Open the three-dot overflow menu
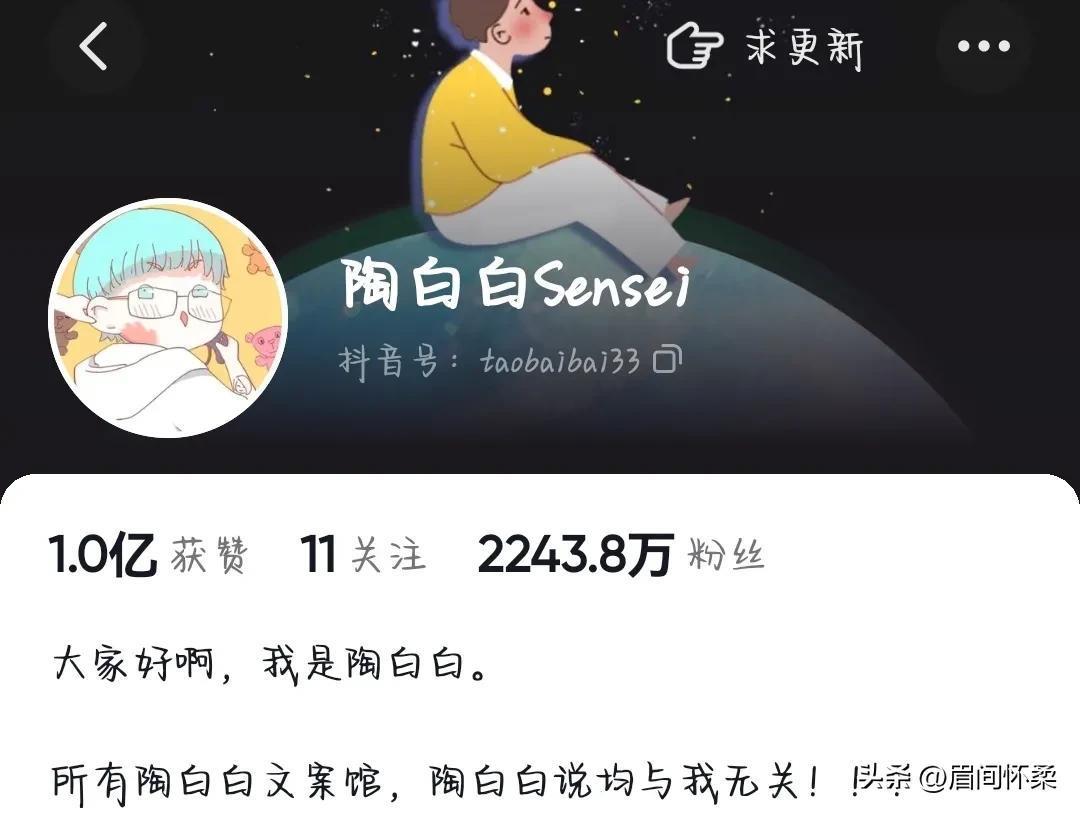 [983, 46]
